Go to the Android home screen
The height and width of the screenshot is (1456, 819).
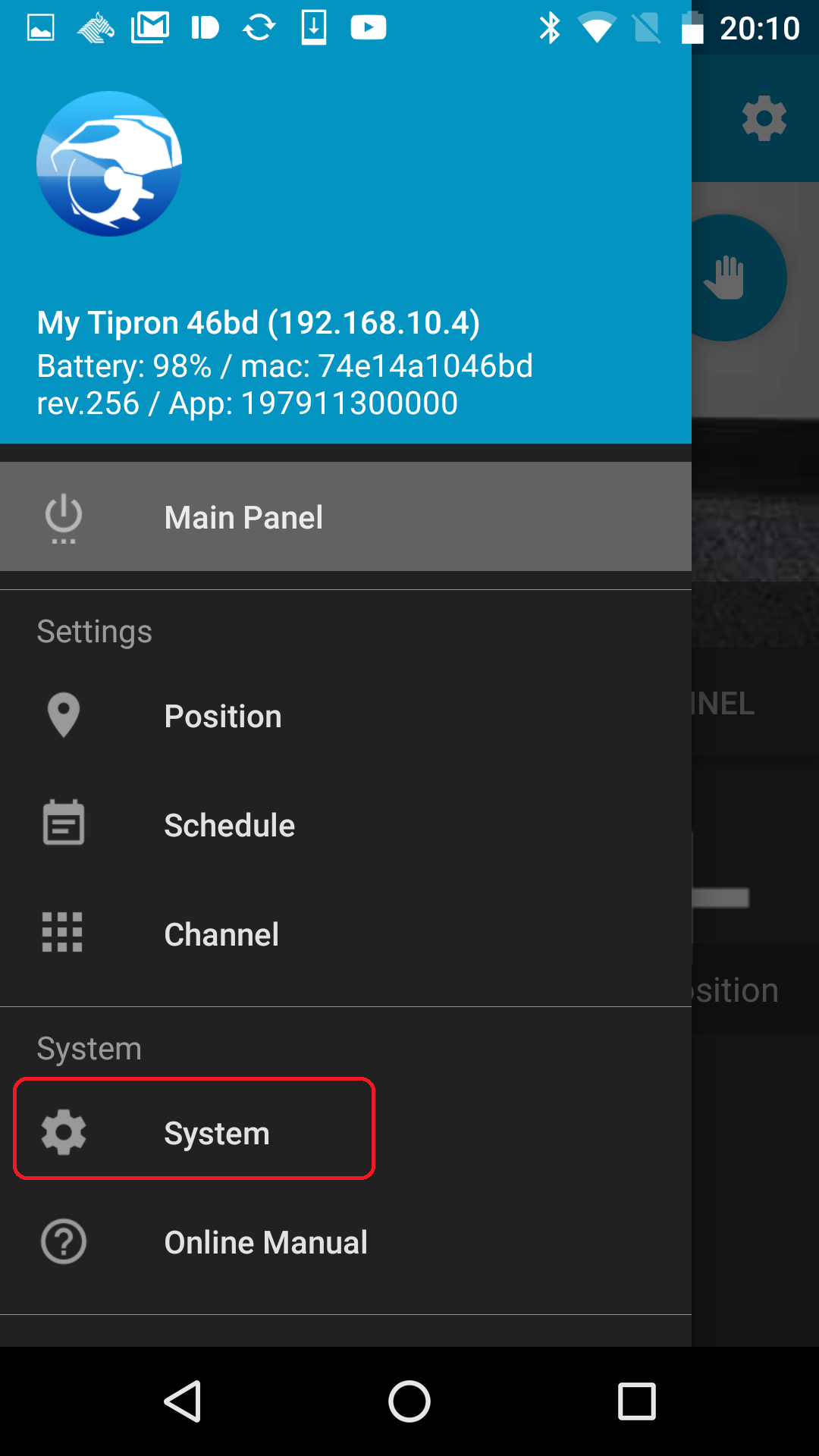[x=409, y=1401]
